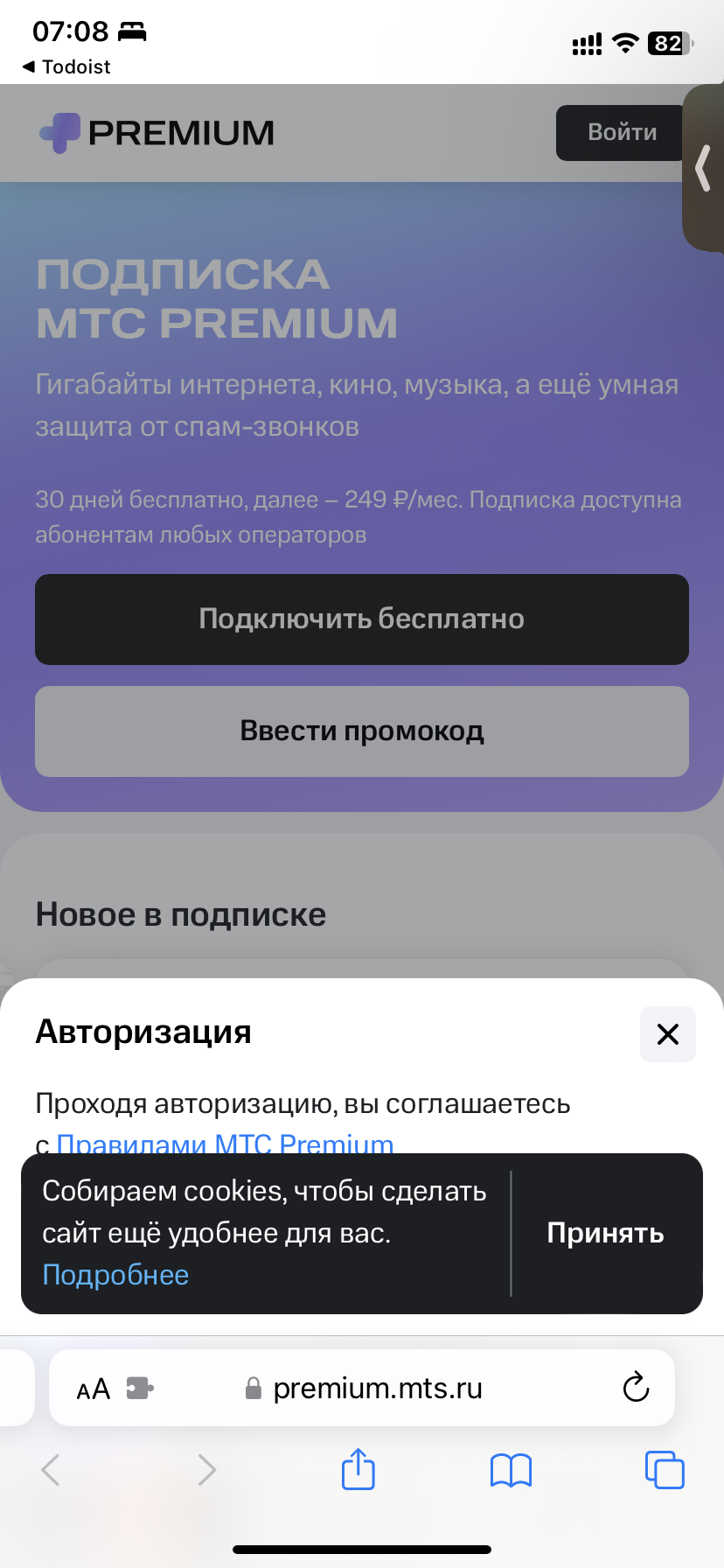Image resolution: width=724 pixels, height=1568 pixels.
Task: Open the Правилами МТС Premium link
Action: [x=224, y=1145]
